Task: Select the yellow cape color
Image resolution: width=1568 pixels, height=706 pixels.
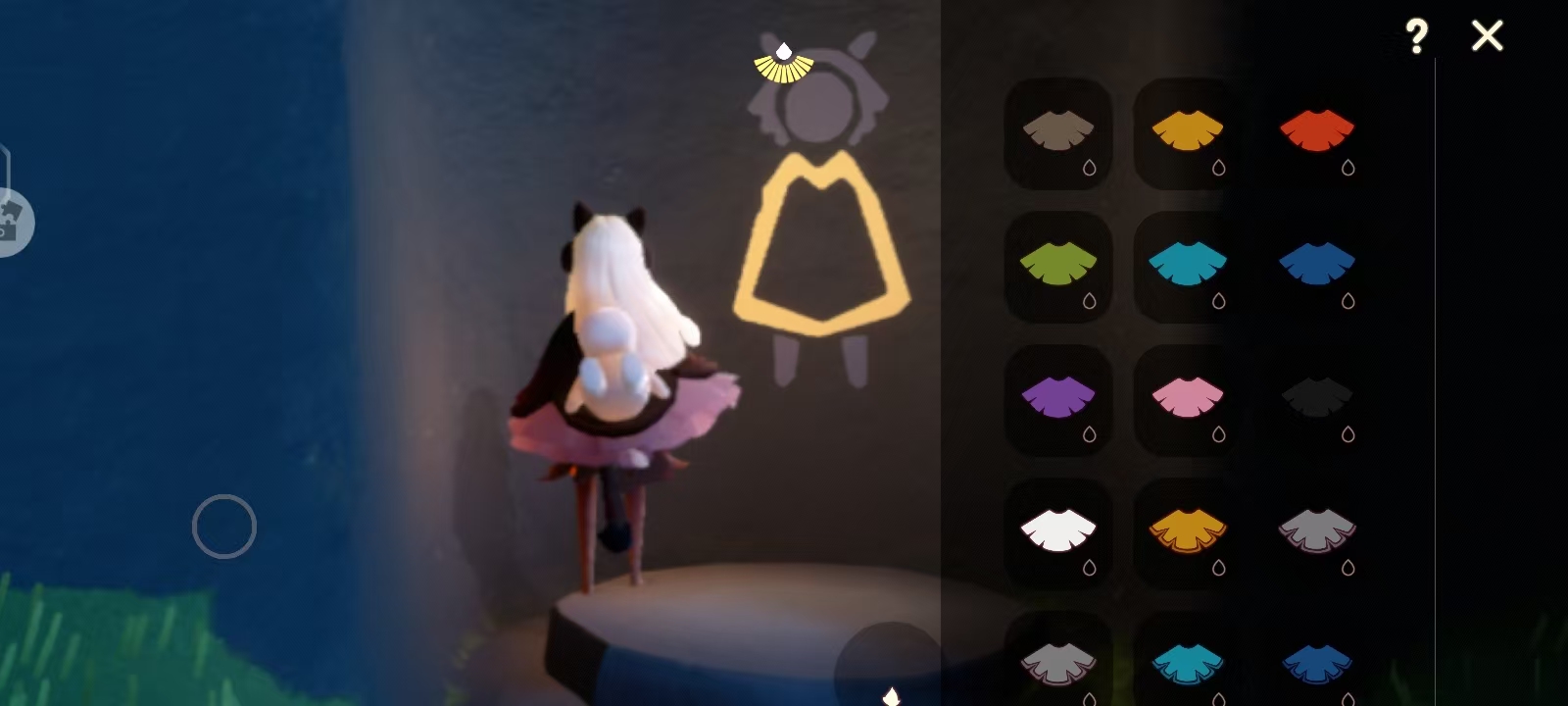Action: [x=1187, y=133]
